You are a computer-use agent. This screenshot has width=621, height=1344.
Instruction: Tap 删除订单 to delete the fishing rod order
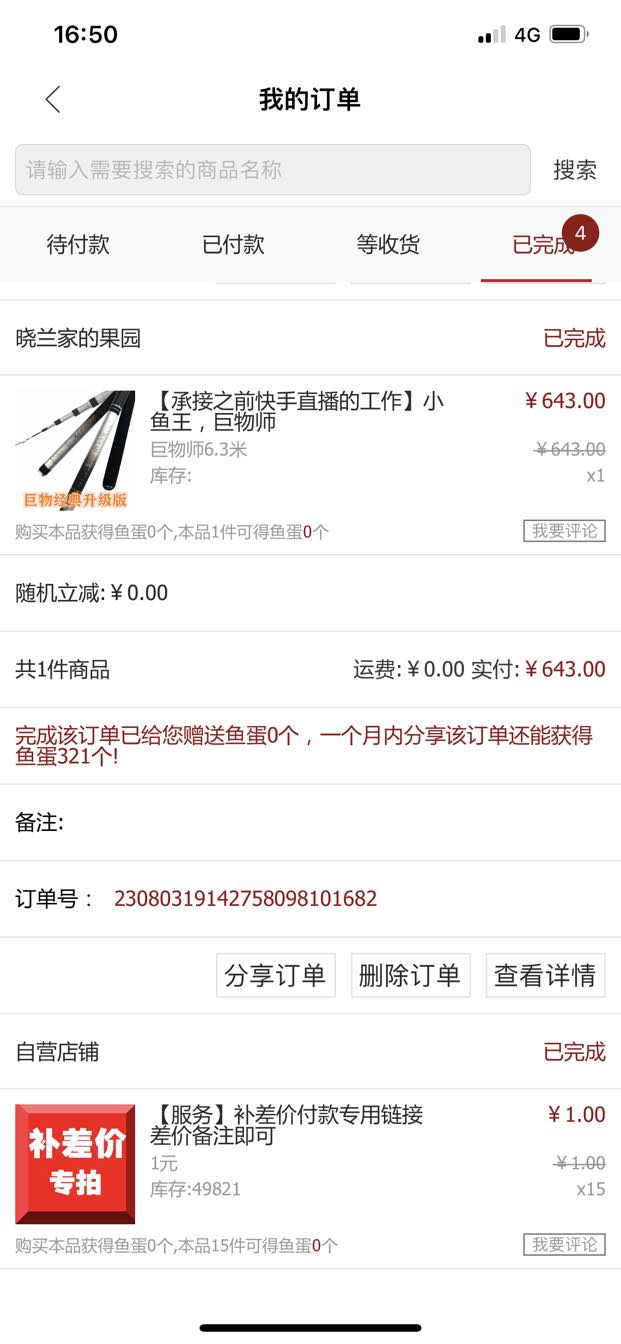(x=410, y=975)
